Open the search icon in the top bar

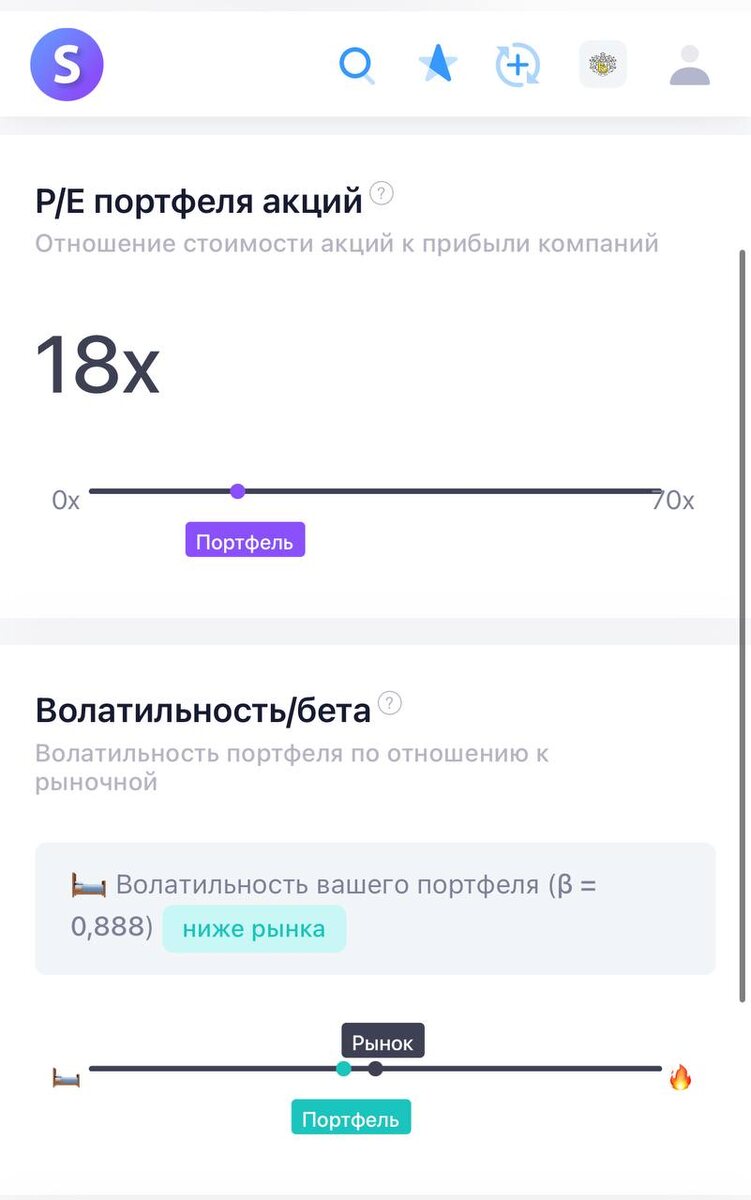(x=357, y=66)
